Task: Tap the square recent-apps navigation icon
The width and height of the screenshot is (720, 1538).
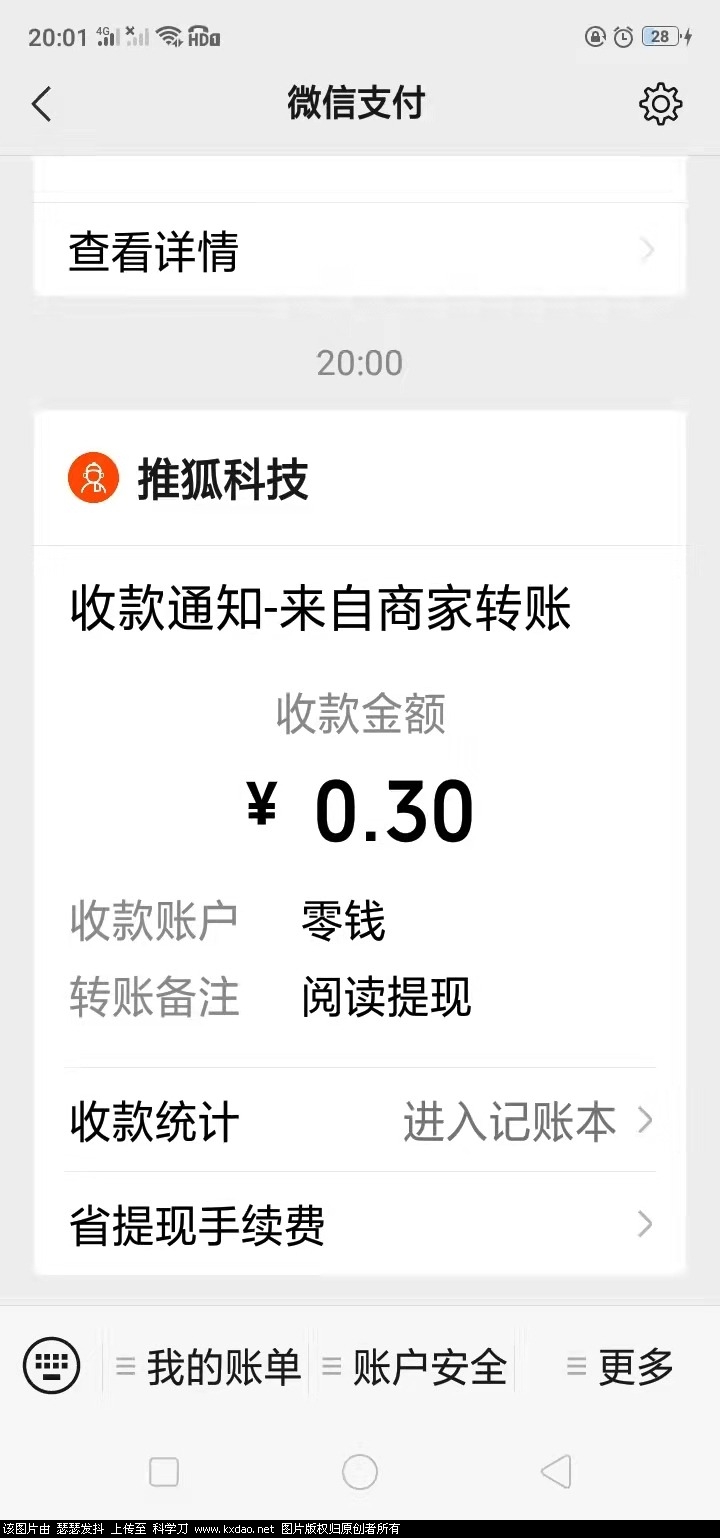Action: (163, 1472)
